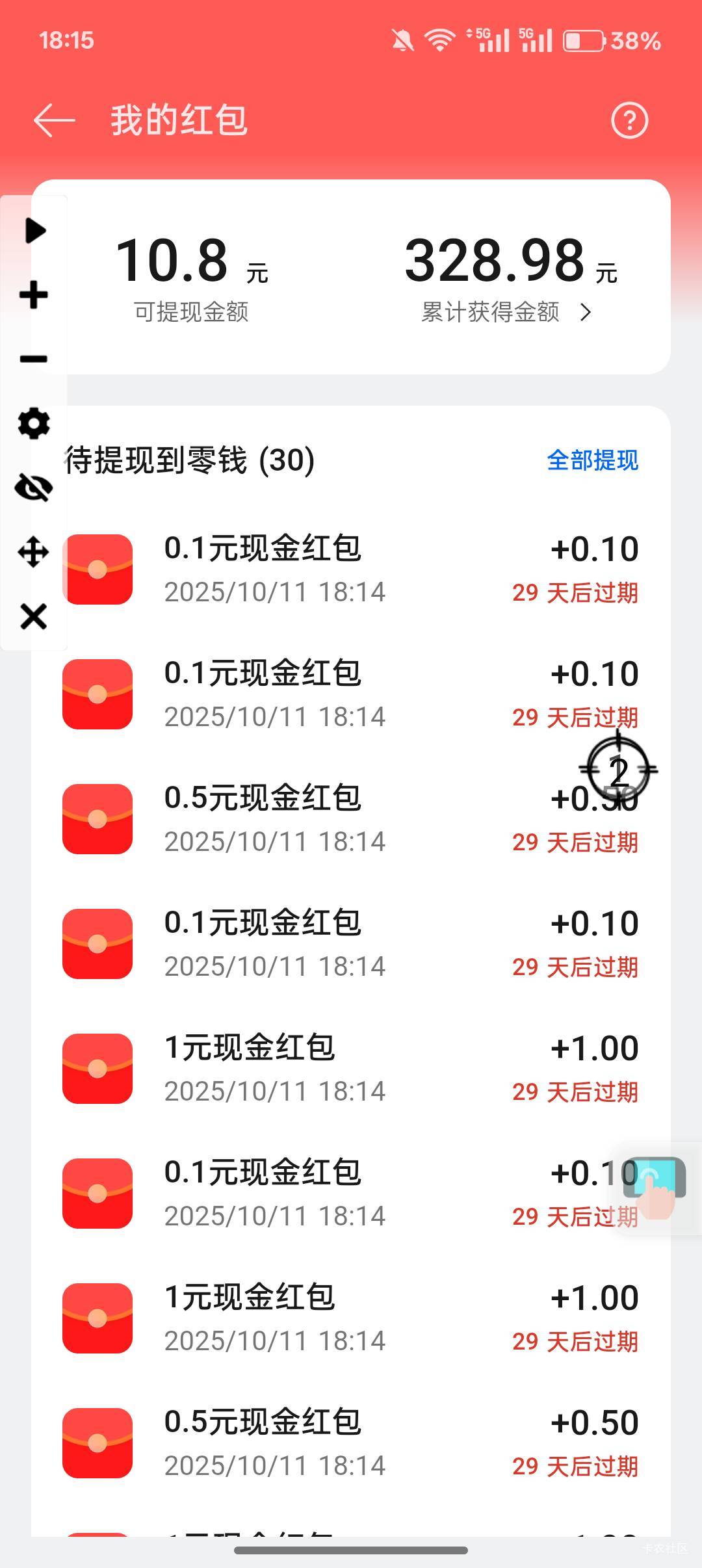
Task: Start the auto-clicker with the play button
Action: pos(34,230)
